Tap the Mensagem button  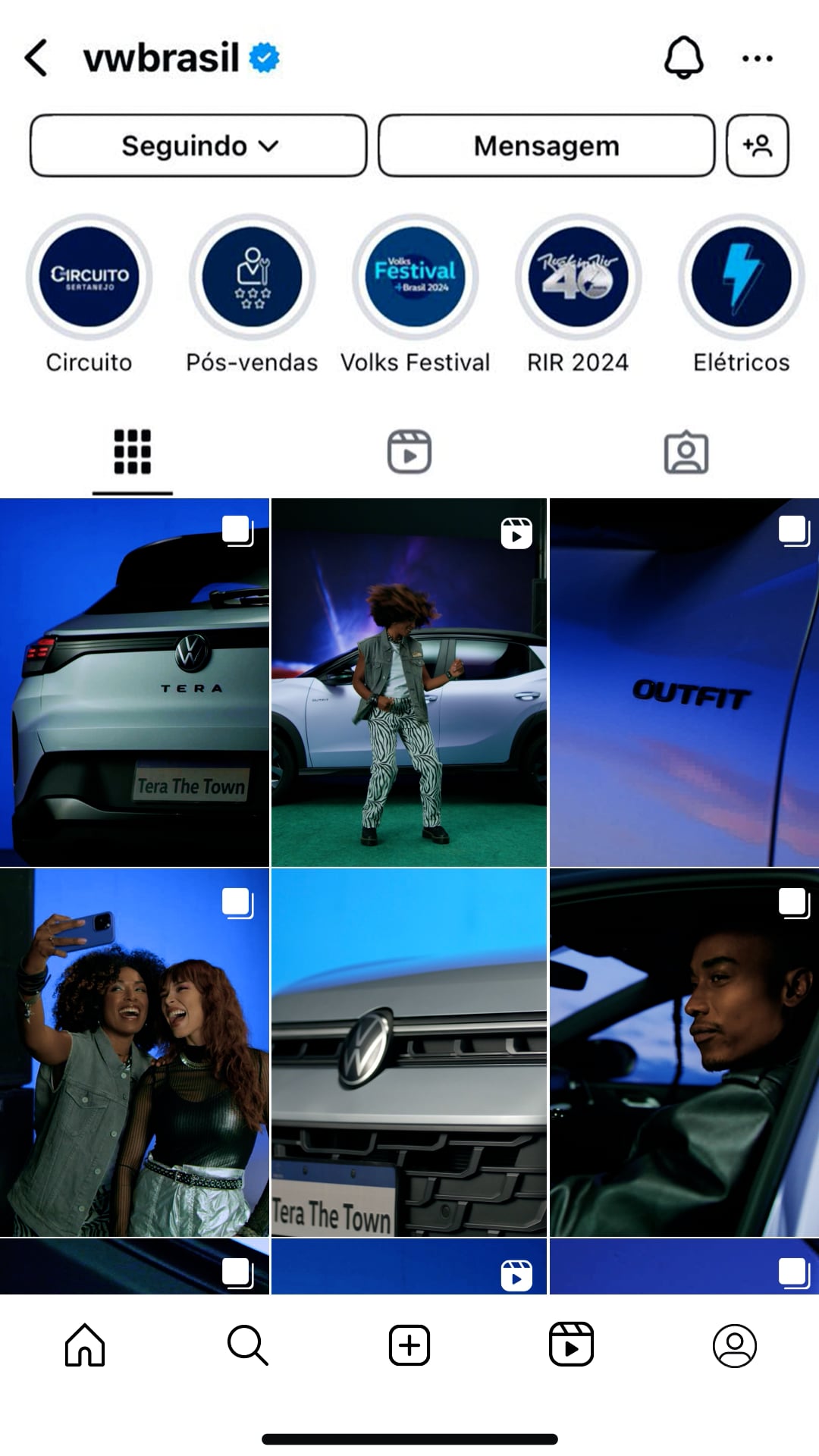(546, 146)
